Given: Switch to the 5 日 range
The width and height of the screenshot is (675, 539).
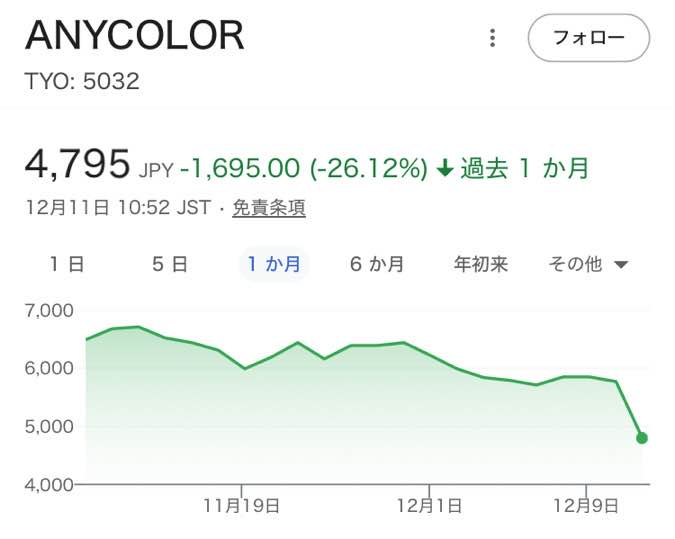Looking at the screenshot, I should coord(170,264).
